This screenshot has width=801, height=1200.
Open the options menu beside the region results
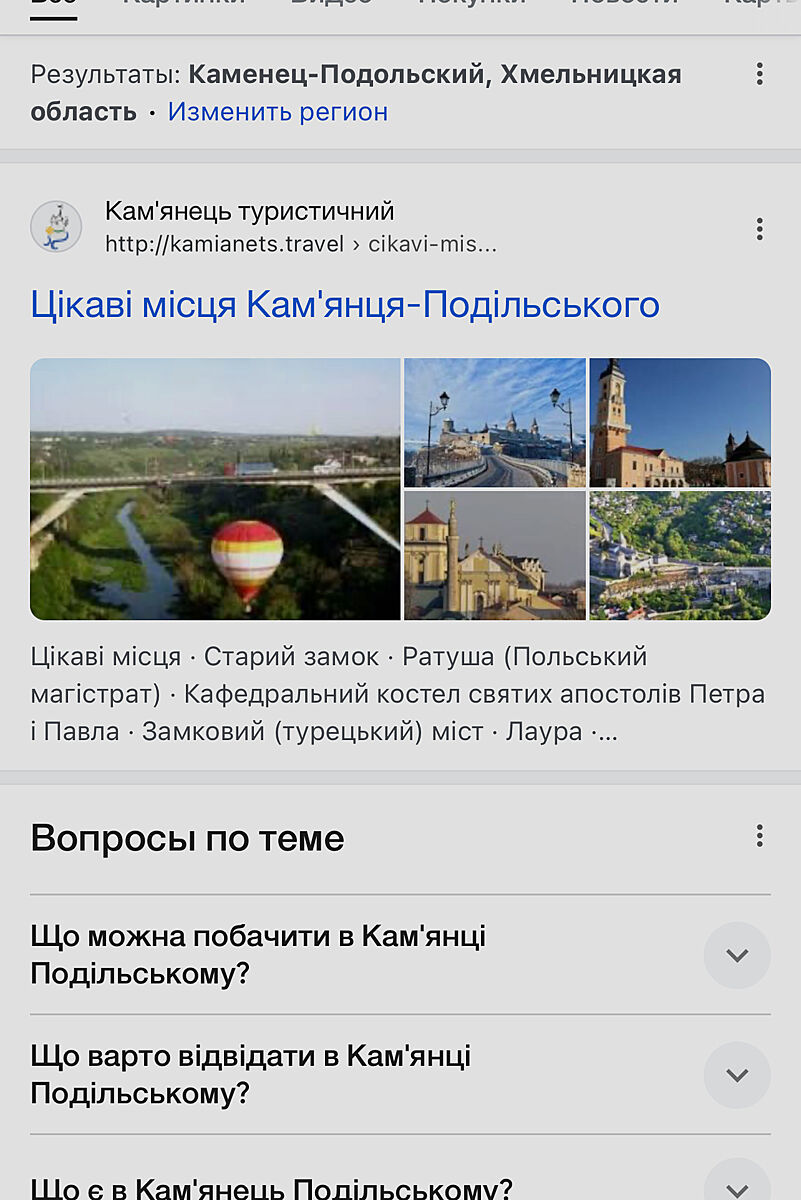759,74
